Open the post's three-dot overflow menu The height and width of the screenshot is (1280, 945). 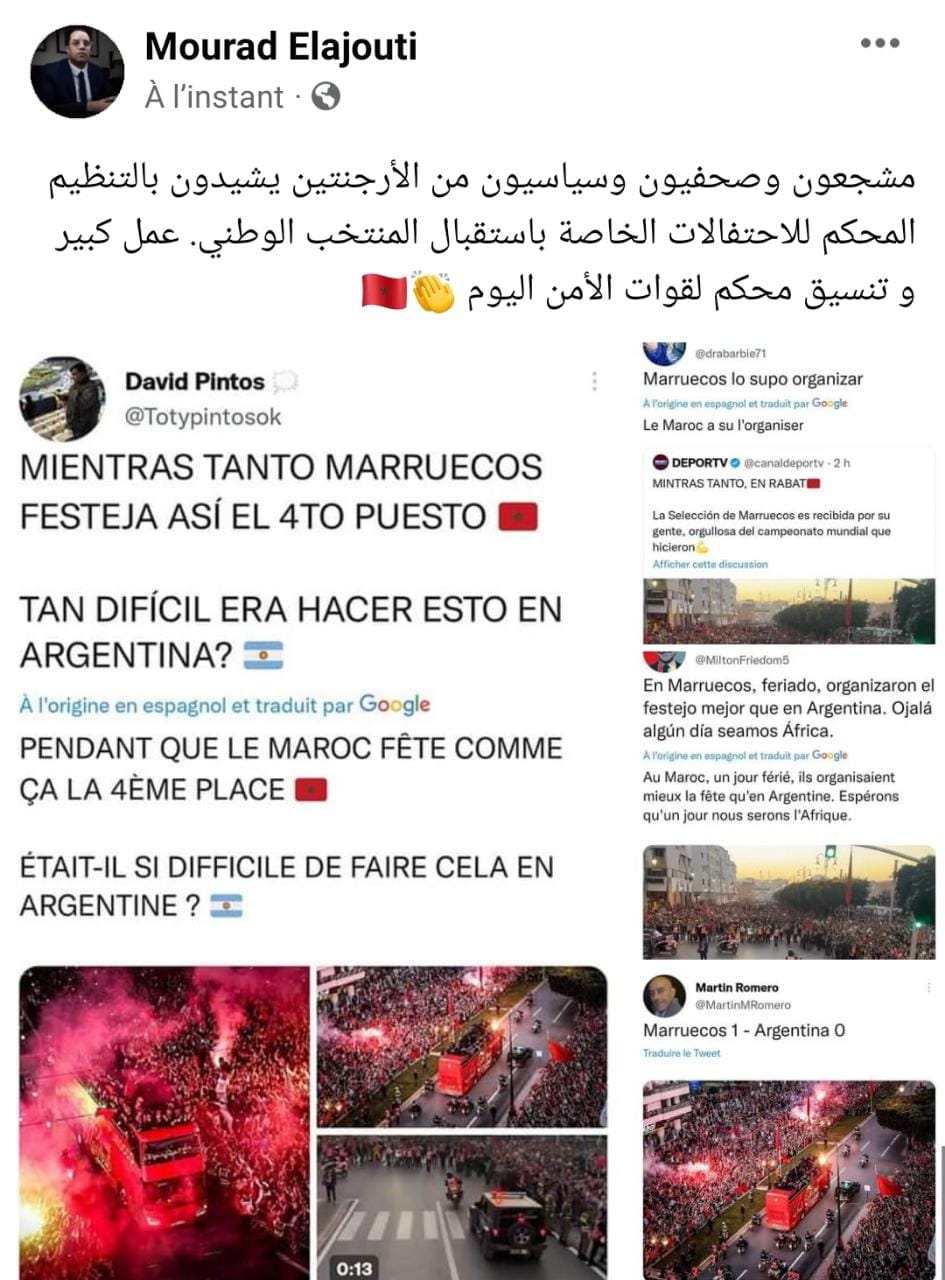[x=880, y=44]
